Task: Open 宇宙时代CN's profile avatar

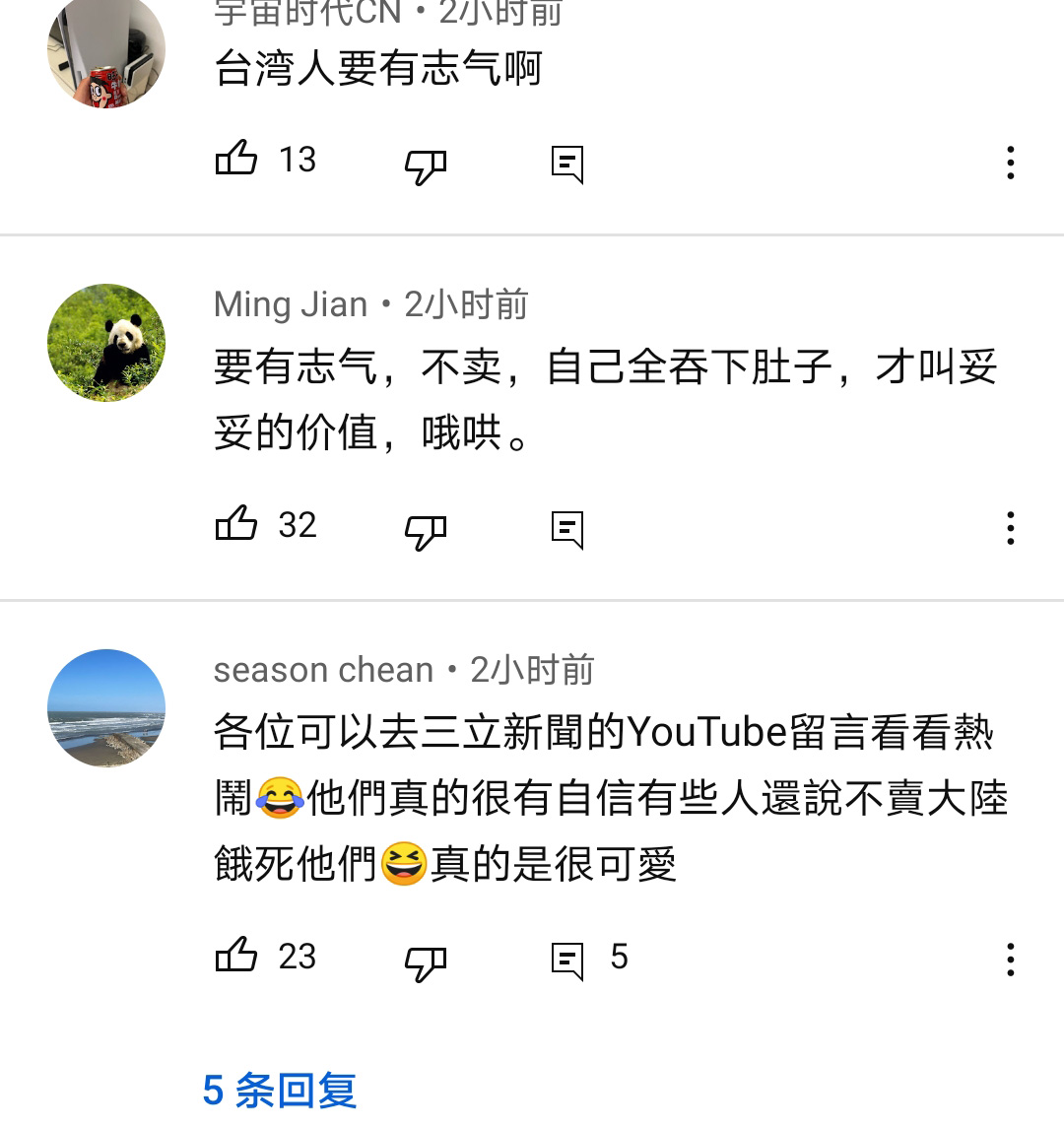Action: click(106, 51)
